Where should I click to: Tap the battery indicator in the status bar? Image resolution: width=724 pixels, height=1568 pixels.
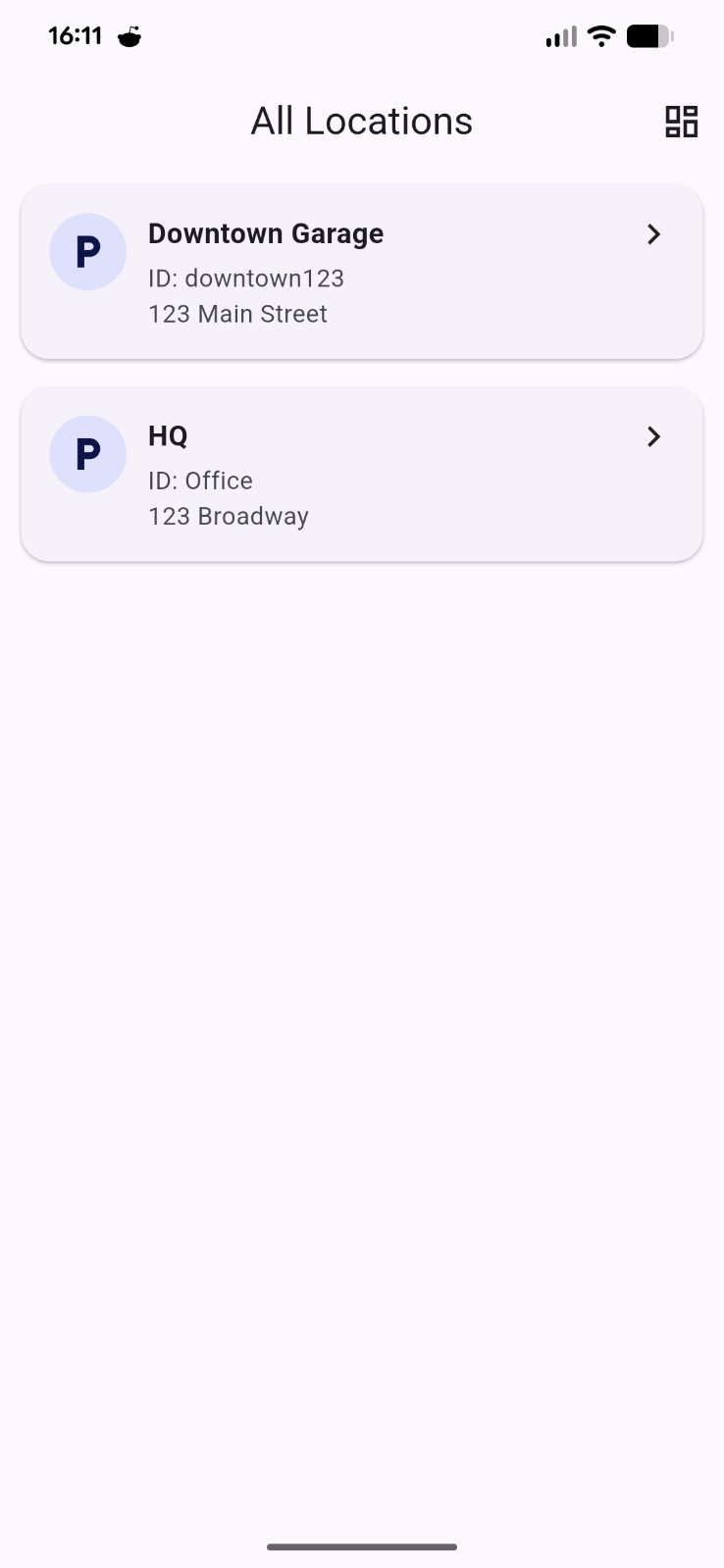click(x=648, y=35)
